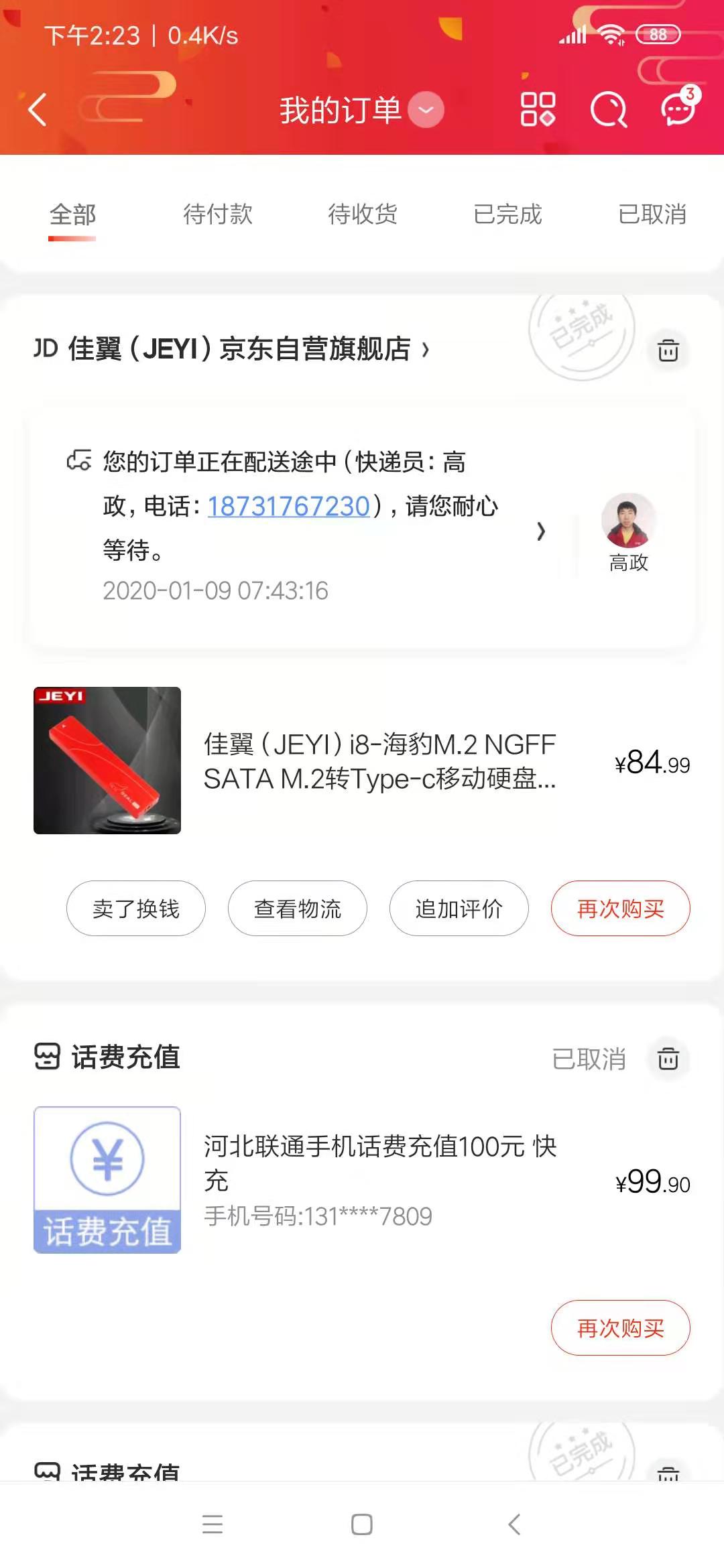Switch to 已完成 tab

pos(507,214)
